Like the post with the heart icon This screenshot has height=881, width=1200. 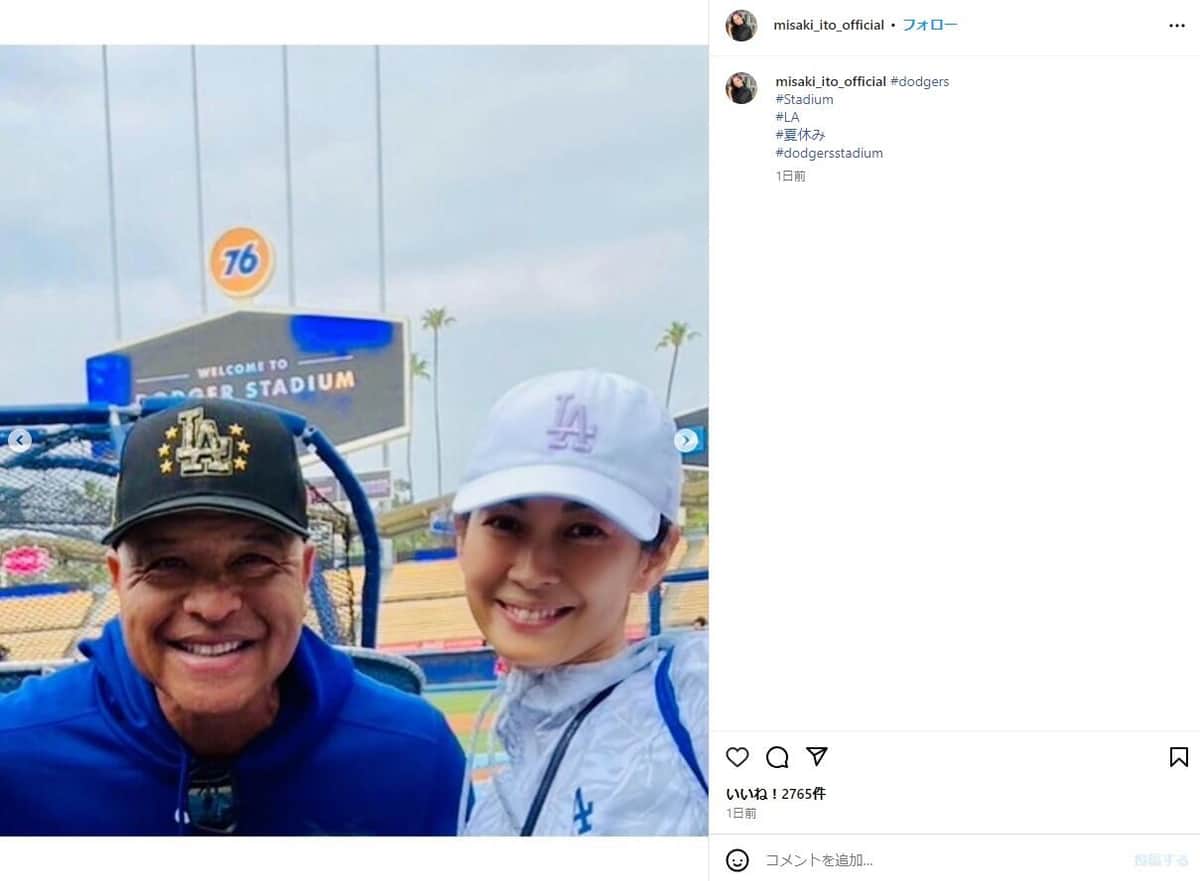point(737,757)
